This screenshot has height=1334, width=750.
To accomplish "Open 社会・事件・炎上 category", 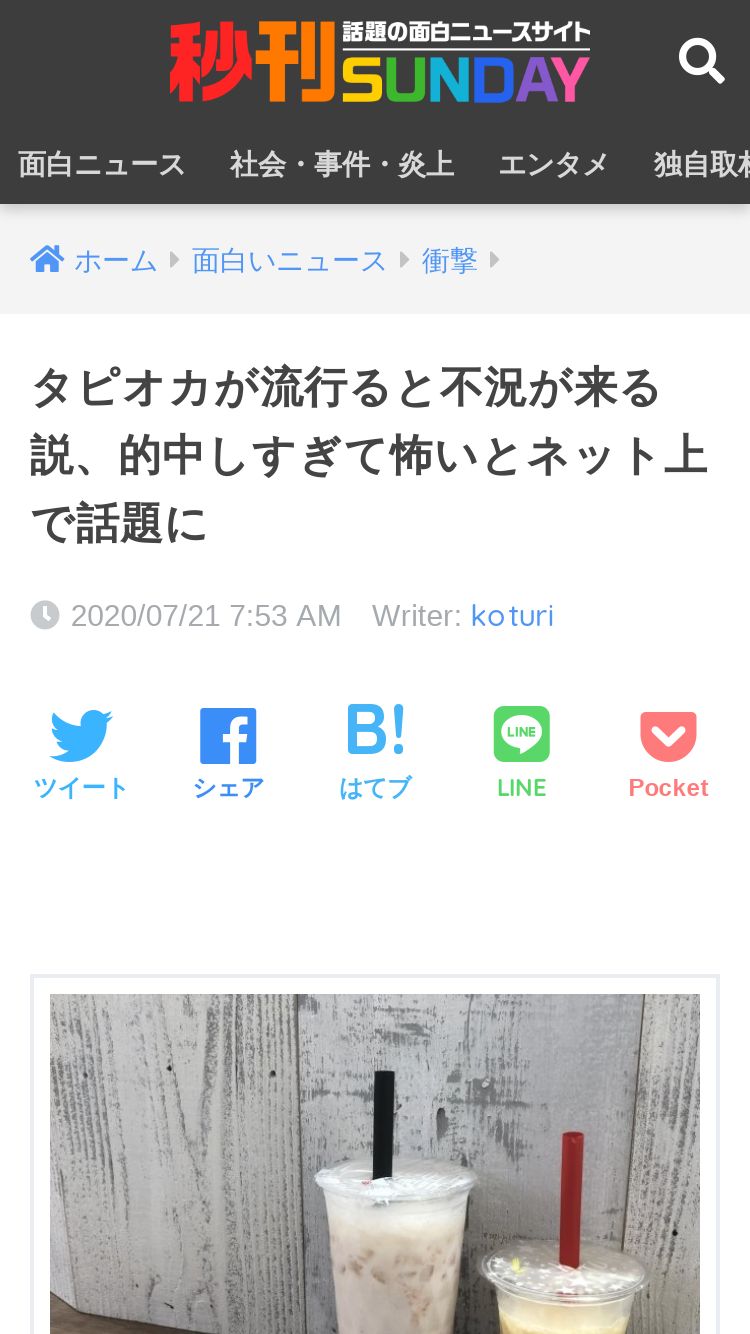I will click(342, 164).
